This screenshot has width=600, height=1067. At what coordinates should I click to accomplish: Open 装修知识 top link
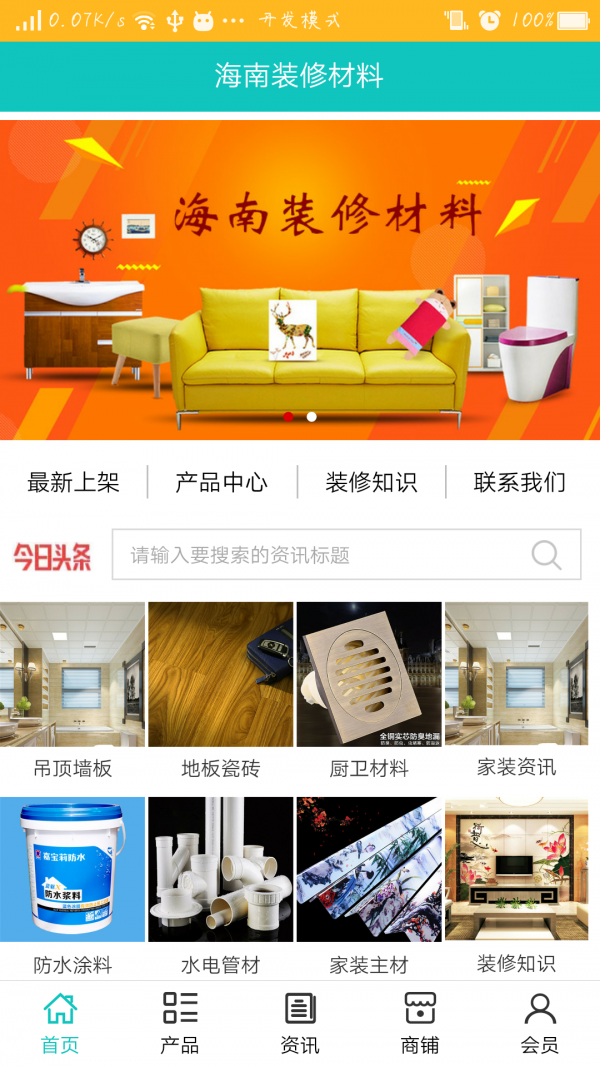pos(371,482)
